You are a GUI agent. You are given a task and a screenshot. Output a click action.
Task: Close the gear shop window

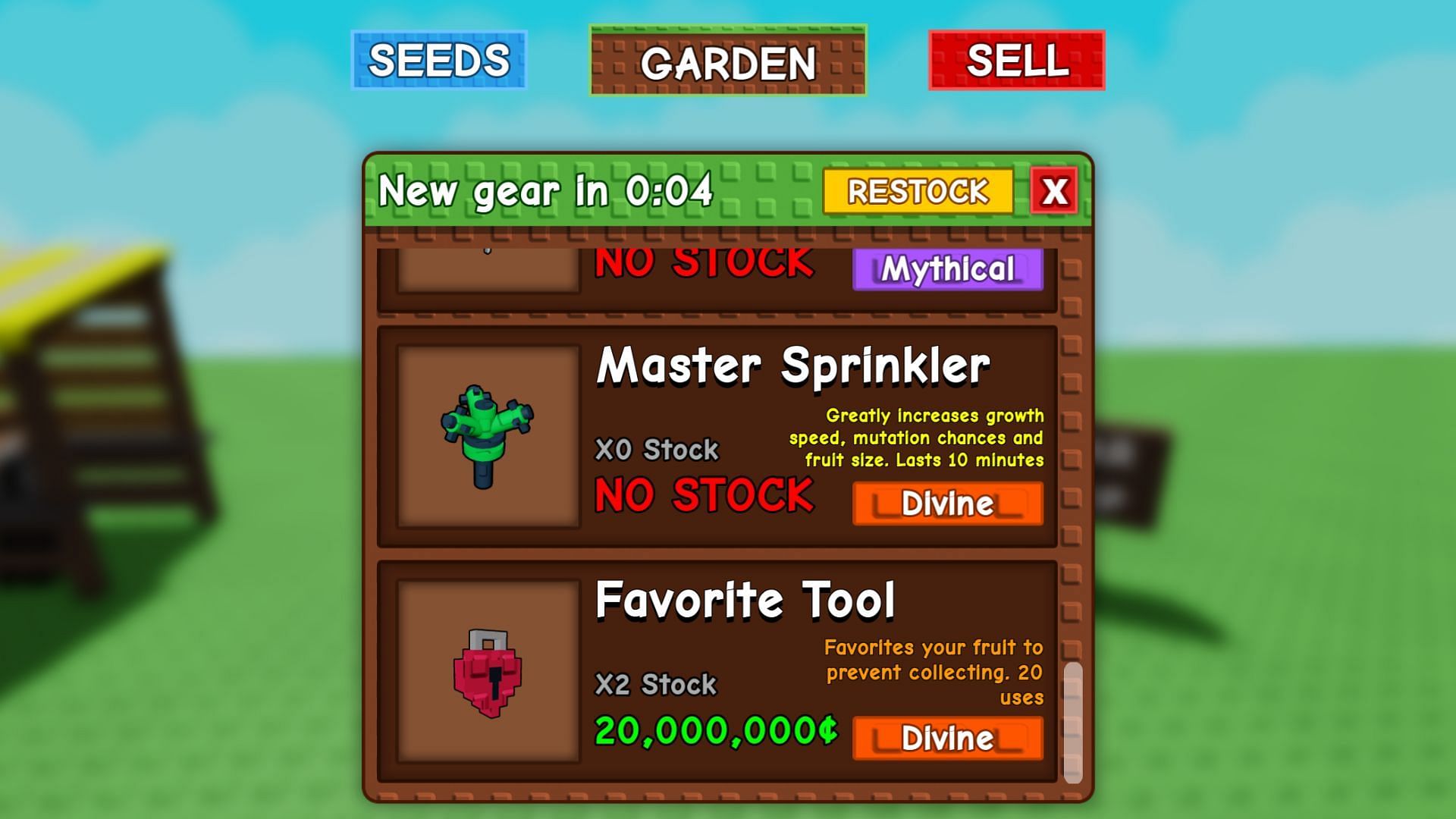[x=1054, y=191]
